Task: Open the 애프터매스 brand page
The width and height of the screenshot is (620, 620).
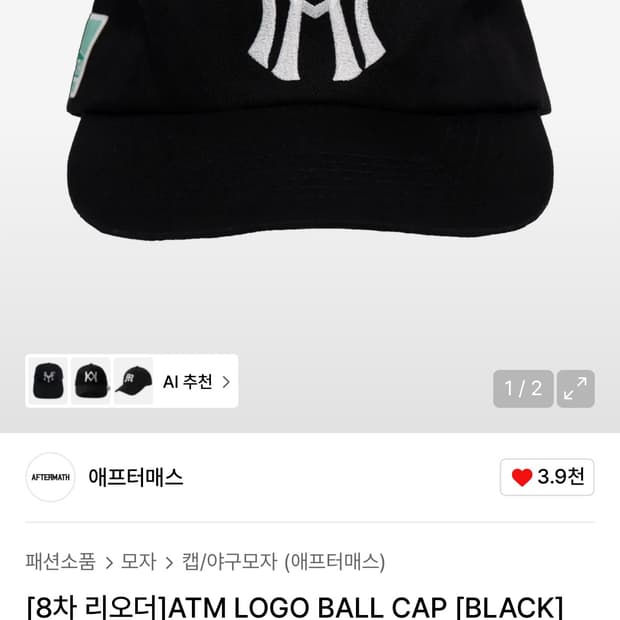Action: [x=135, y=477]
